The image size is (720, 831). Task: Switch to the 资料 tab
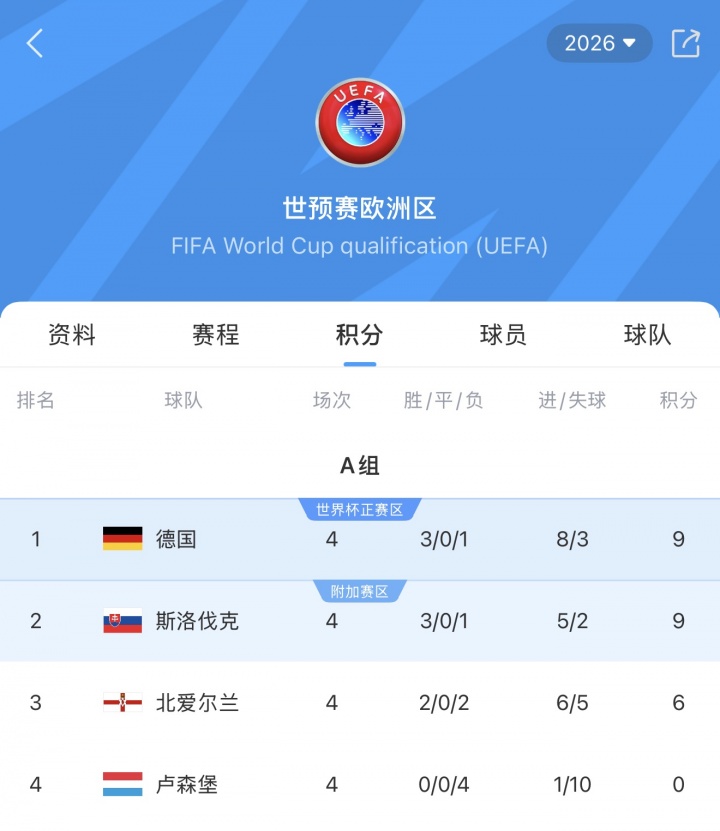pos(72,335)
